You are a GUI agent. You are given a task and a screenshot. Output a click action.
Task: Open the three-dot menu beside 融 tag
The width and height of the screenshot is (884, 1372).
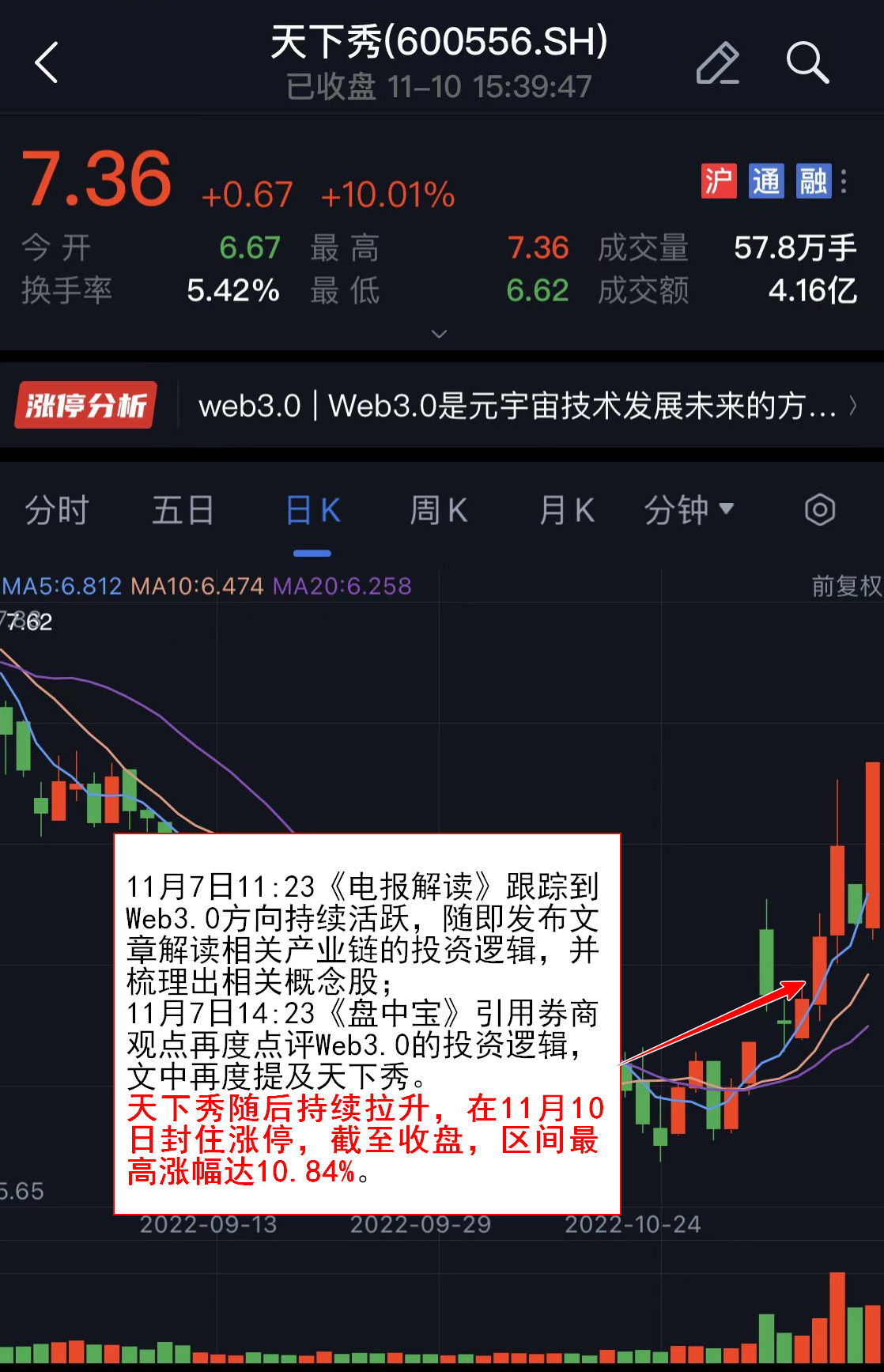(x=844, y=182)
